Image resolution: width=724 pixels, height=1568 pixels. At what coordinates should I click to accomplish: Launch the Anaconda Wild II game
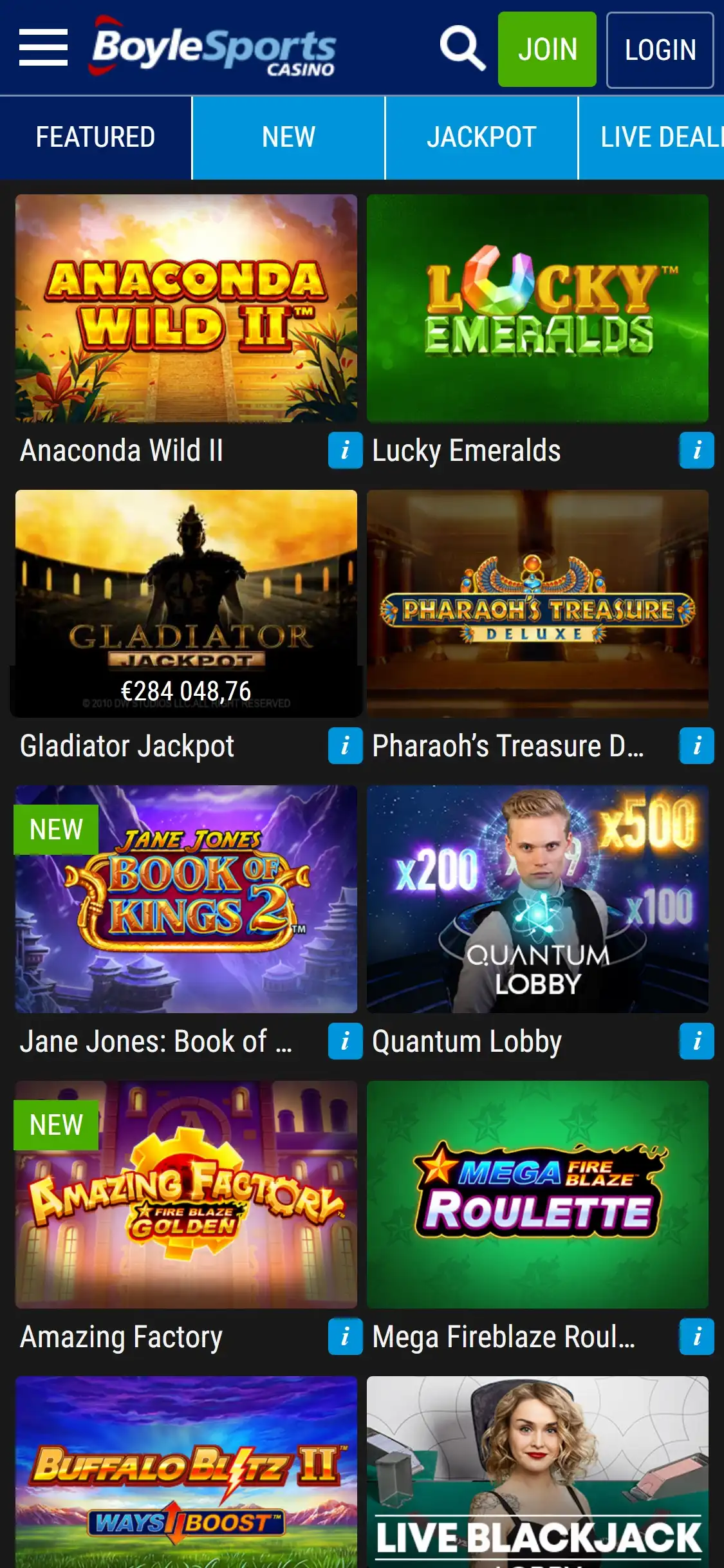point(186,308)
